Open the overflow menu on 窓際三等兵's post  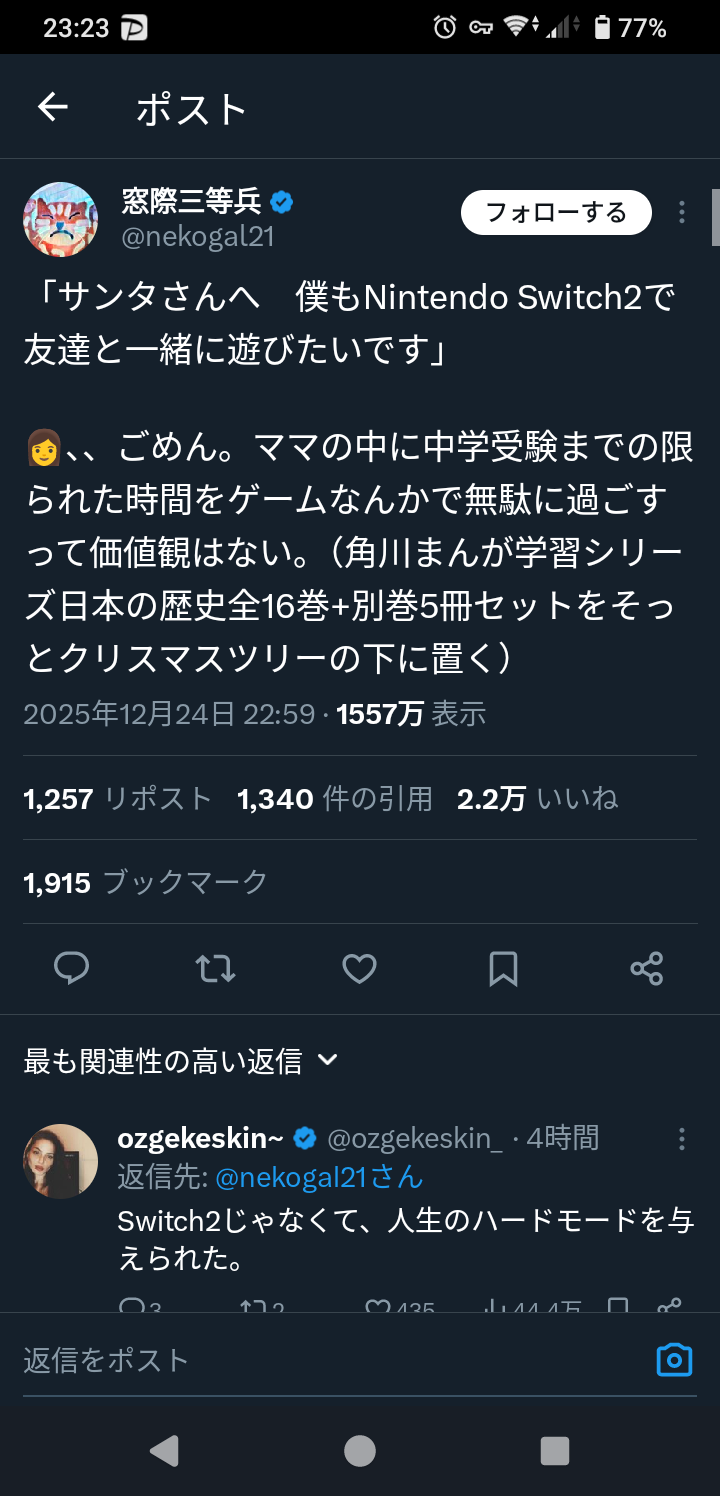coord(682,212)
